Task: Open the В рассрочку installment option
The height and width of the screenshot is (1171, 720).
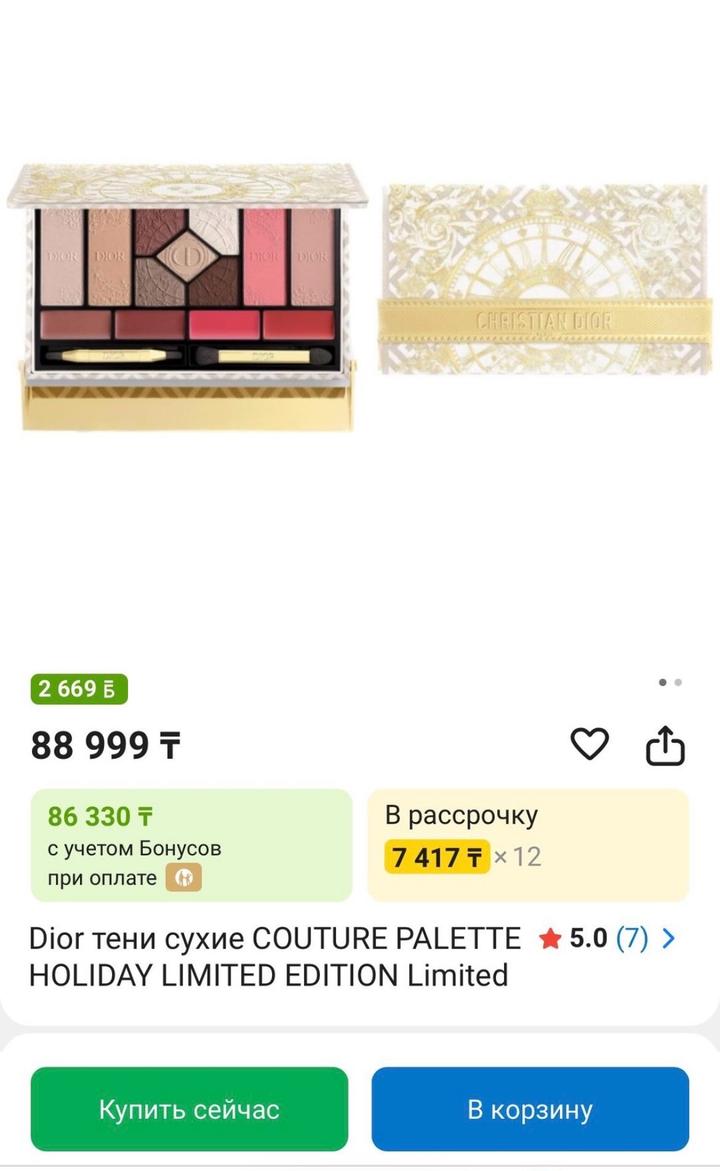Action: (x=528, y=844)
